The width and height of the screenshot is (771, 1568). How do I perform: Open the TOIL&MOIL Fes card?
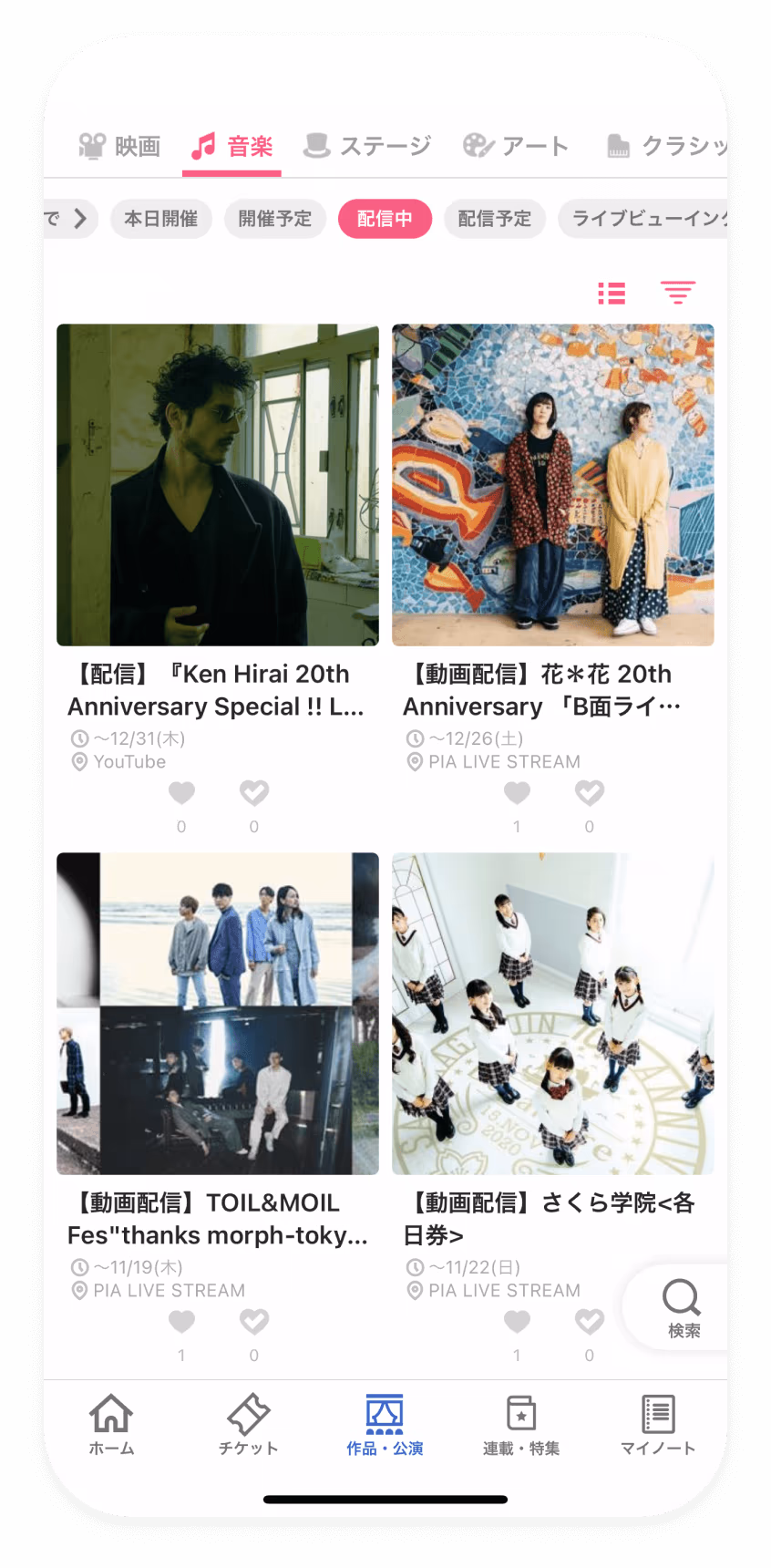pos(218,1076)
